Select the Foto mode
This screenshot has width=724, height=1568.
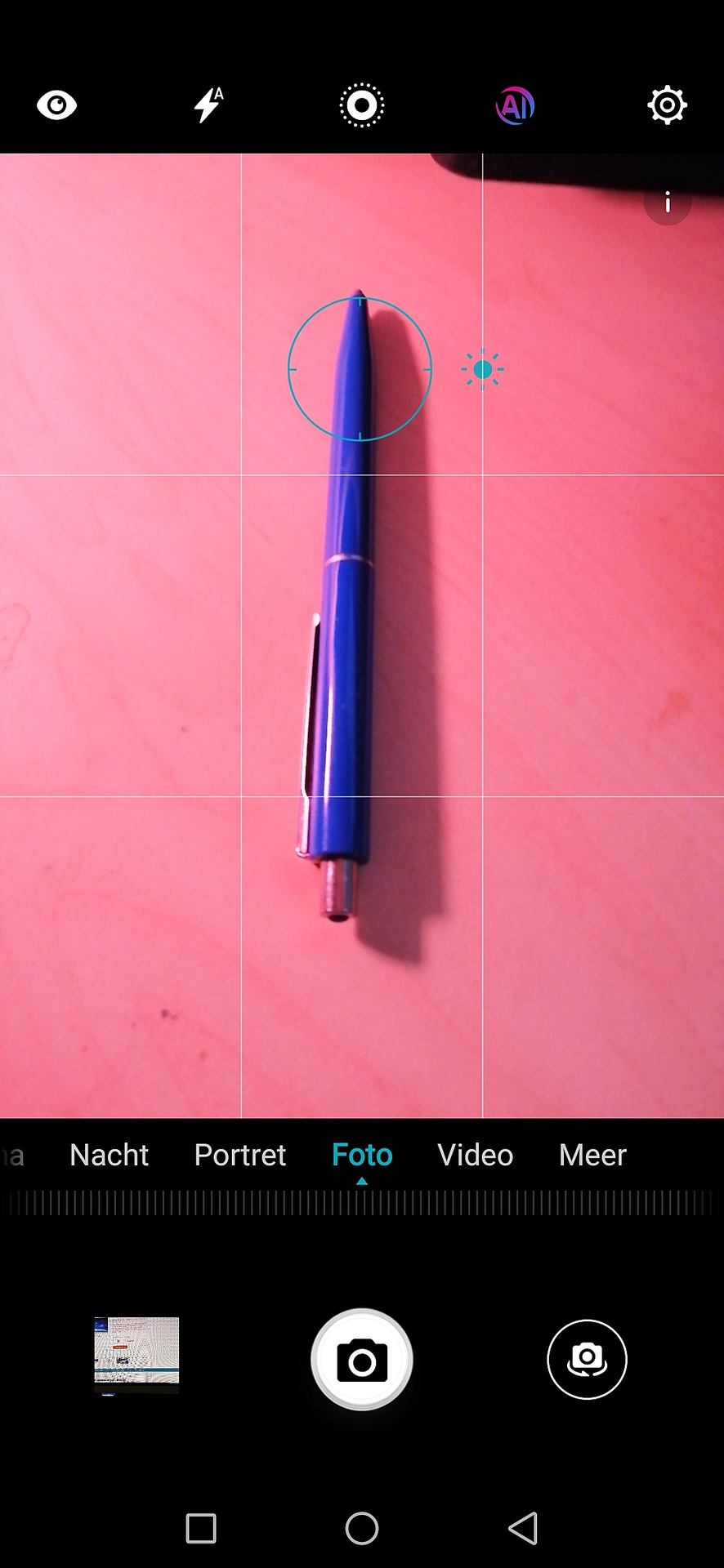tap(362, 1155)
